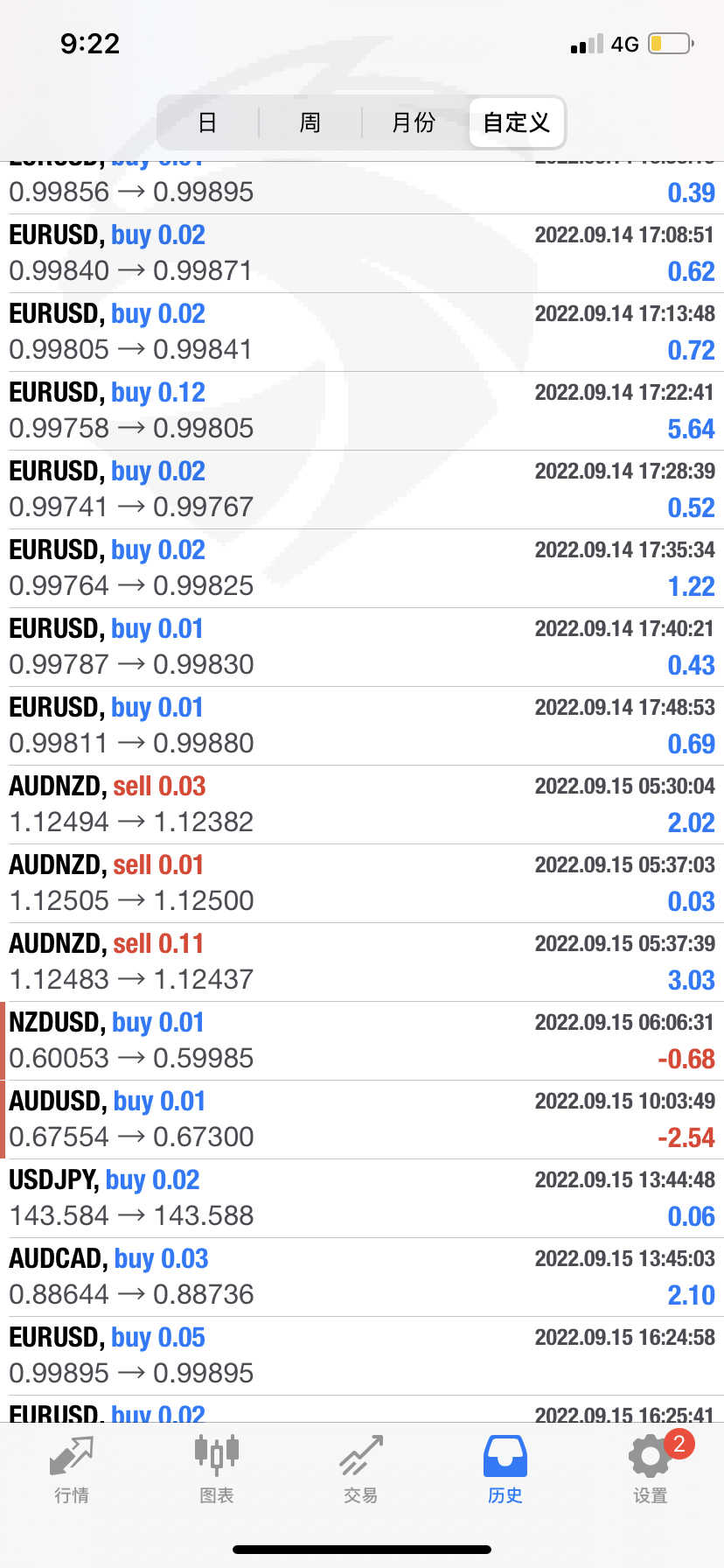Expand the AUDNZD sell 0.01 trade
Image resolution: width=724 pixels, height=1568 pixels.
point(362,884)
